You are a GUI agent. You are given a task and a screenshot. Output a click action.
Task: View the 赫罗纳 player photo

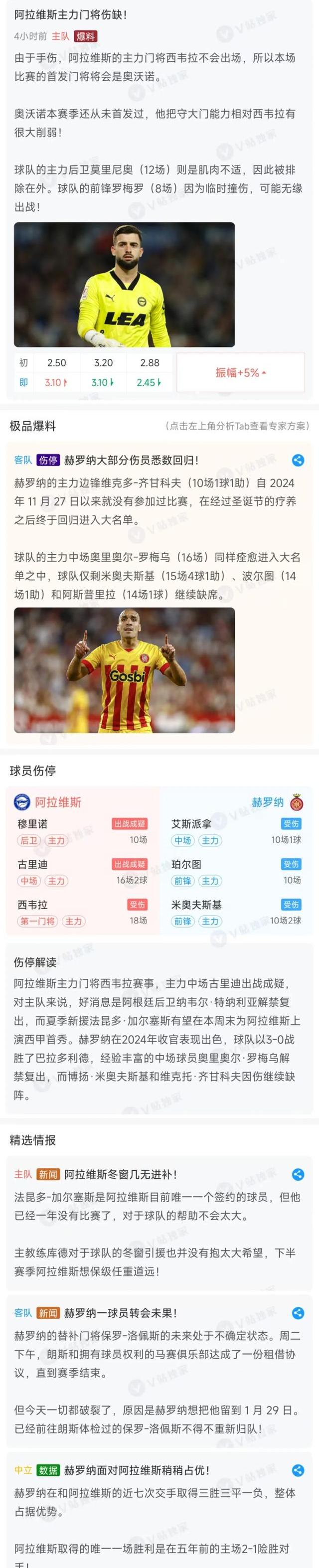pyautogui.click(x=124, y=669)
